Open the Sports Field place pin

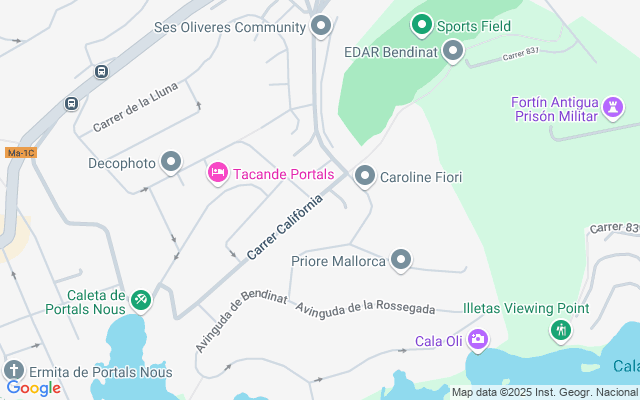click(422, 25)
